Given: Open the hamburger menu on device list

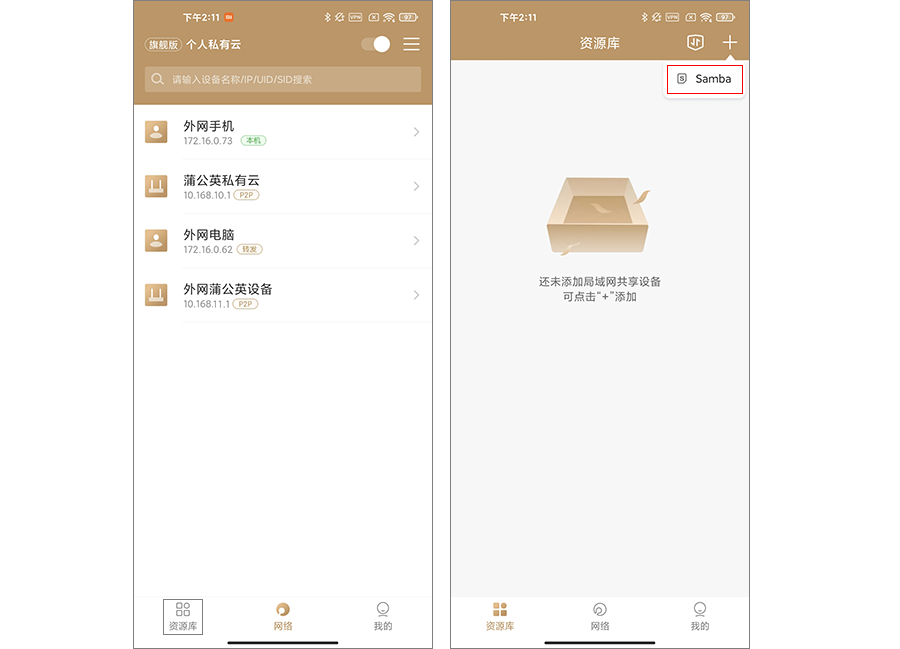Looking at the screenshot, I should pyautogui.click(x=411, y=44).
